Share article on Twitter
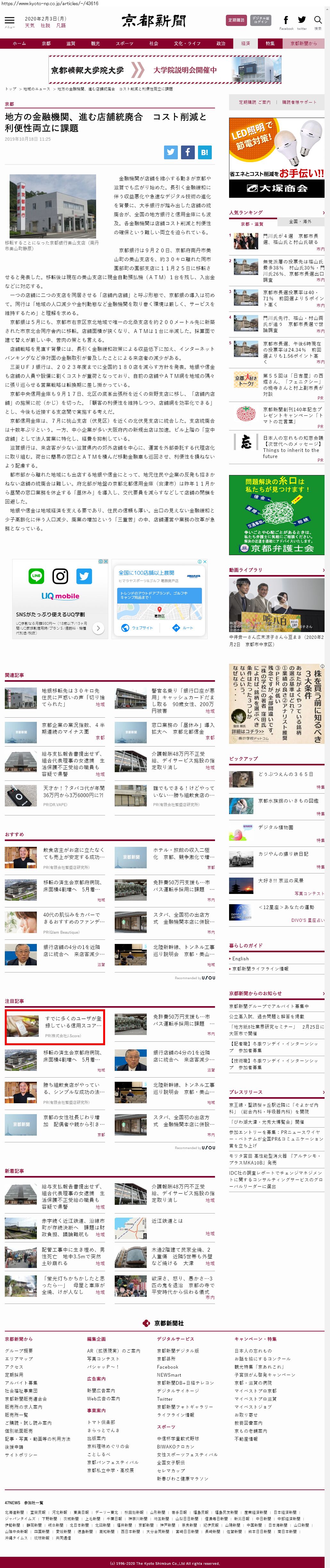The width and height of the screenshot is (330, 1568). click(x=170, y=152)
